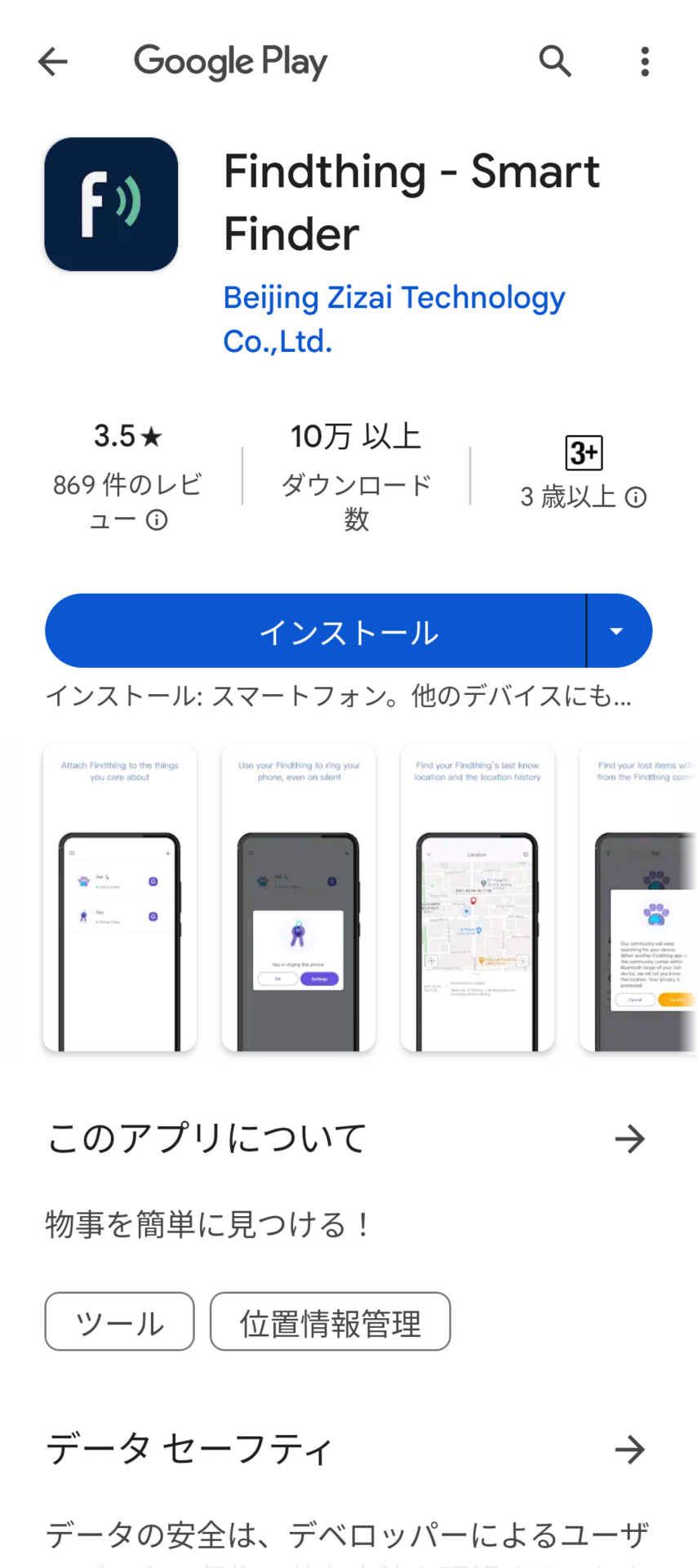Open the データ セーフティ section arrow

pos(629,1450)
